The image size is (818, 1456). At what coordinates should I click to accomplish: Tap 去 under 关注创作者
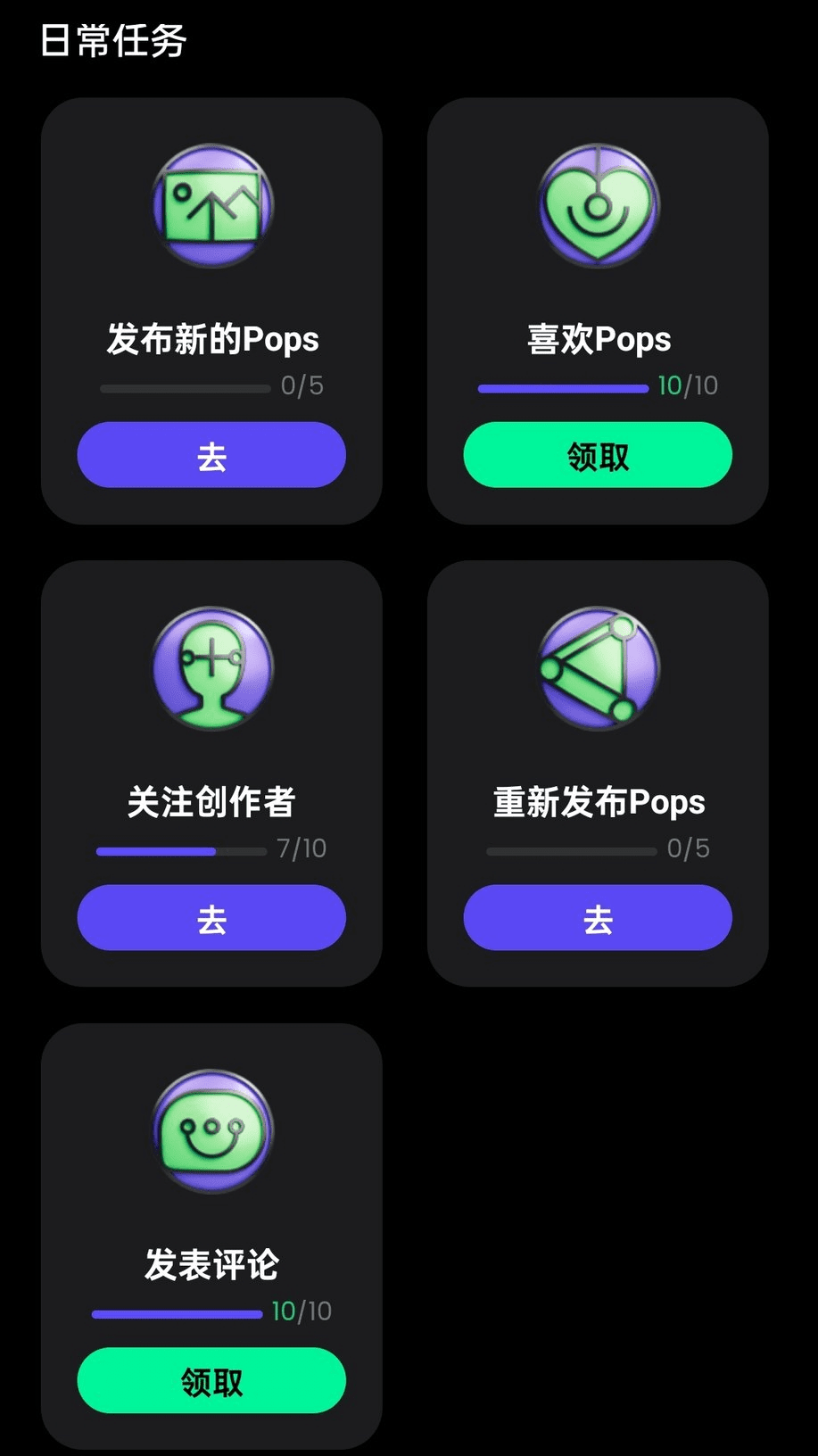[211, 918]
